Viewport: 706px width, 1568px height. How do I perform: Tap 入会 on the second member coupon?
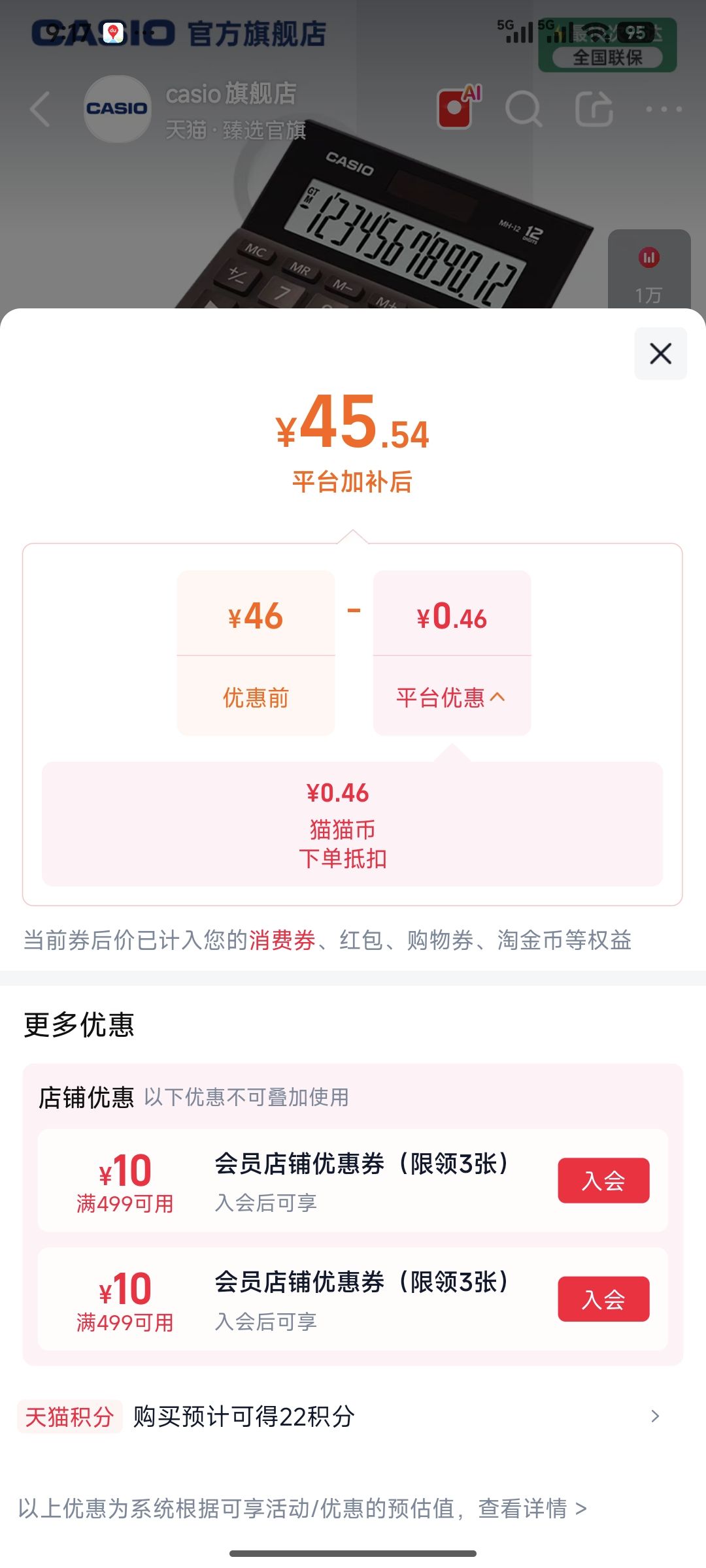[x=603, y=1299]
